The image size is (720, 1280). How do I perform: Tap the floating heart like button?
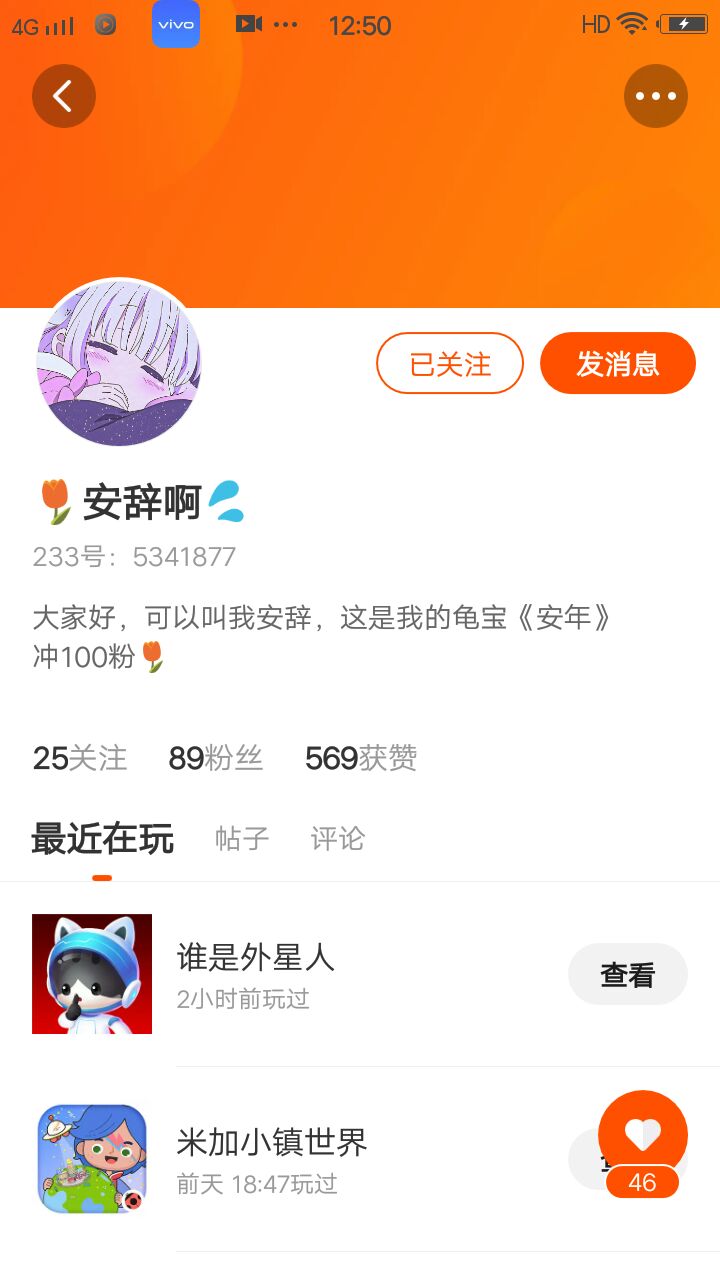(643, 1135)
